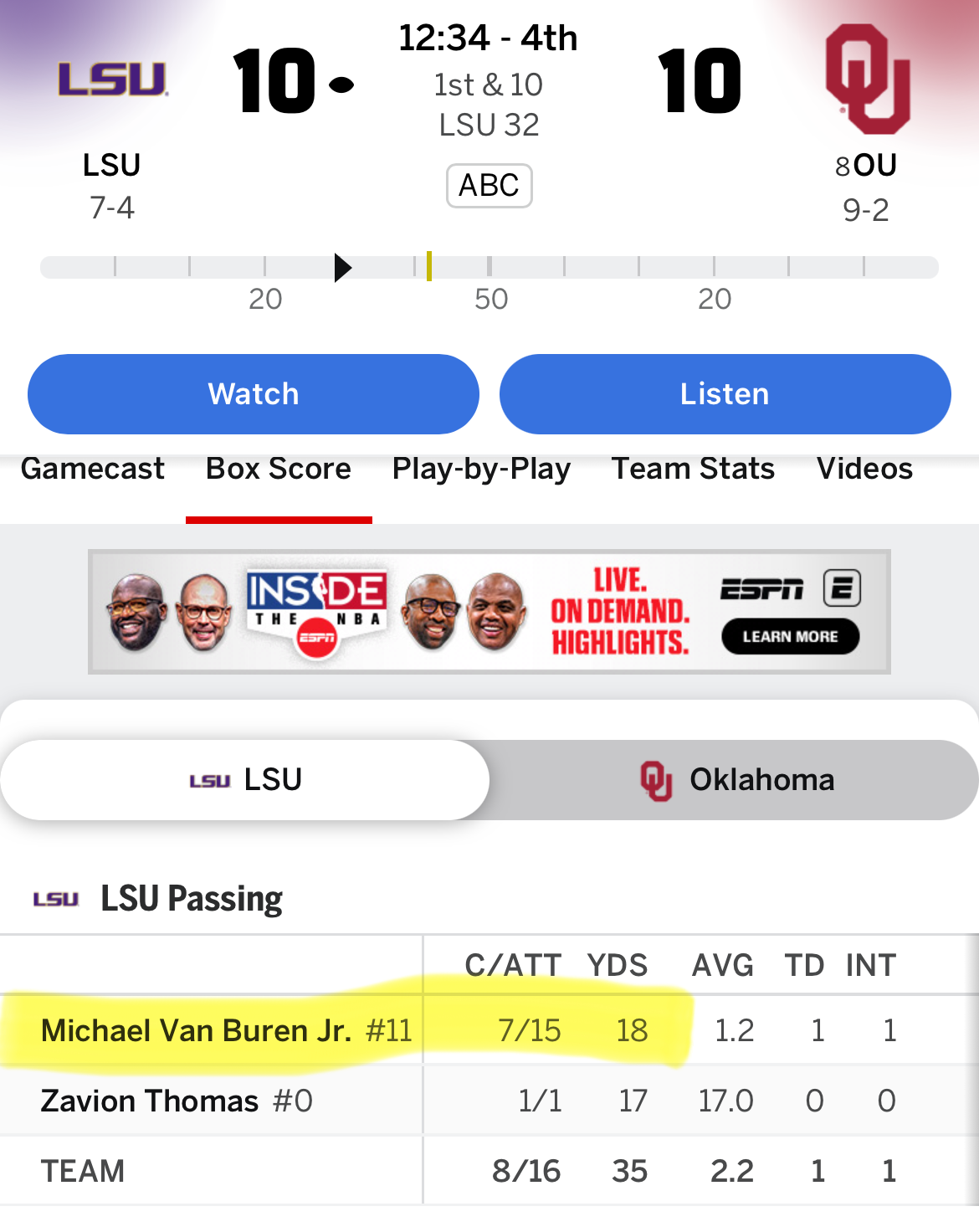
Task: Show the Videos tab
Action: coord(864,469)
